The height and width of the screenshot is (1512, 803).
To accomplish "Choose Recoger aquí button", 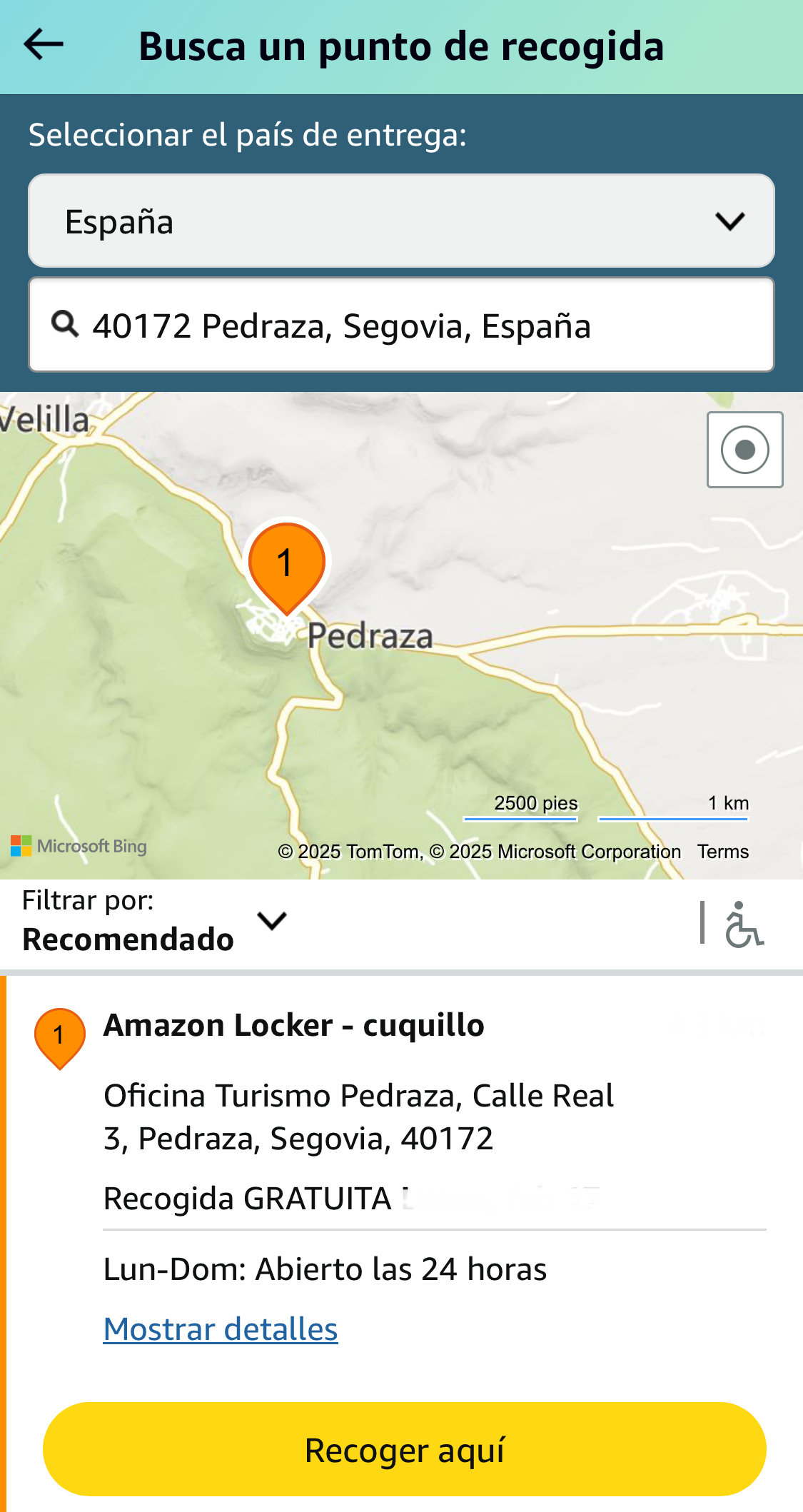I will [404, 1450].
